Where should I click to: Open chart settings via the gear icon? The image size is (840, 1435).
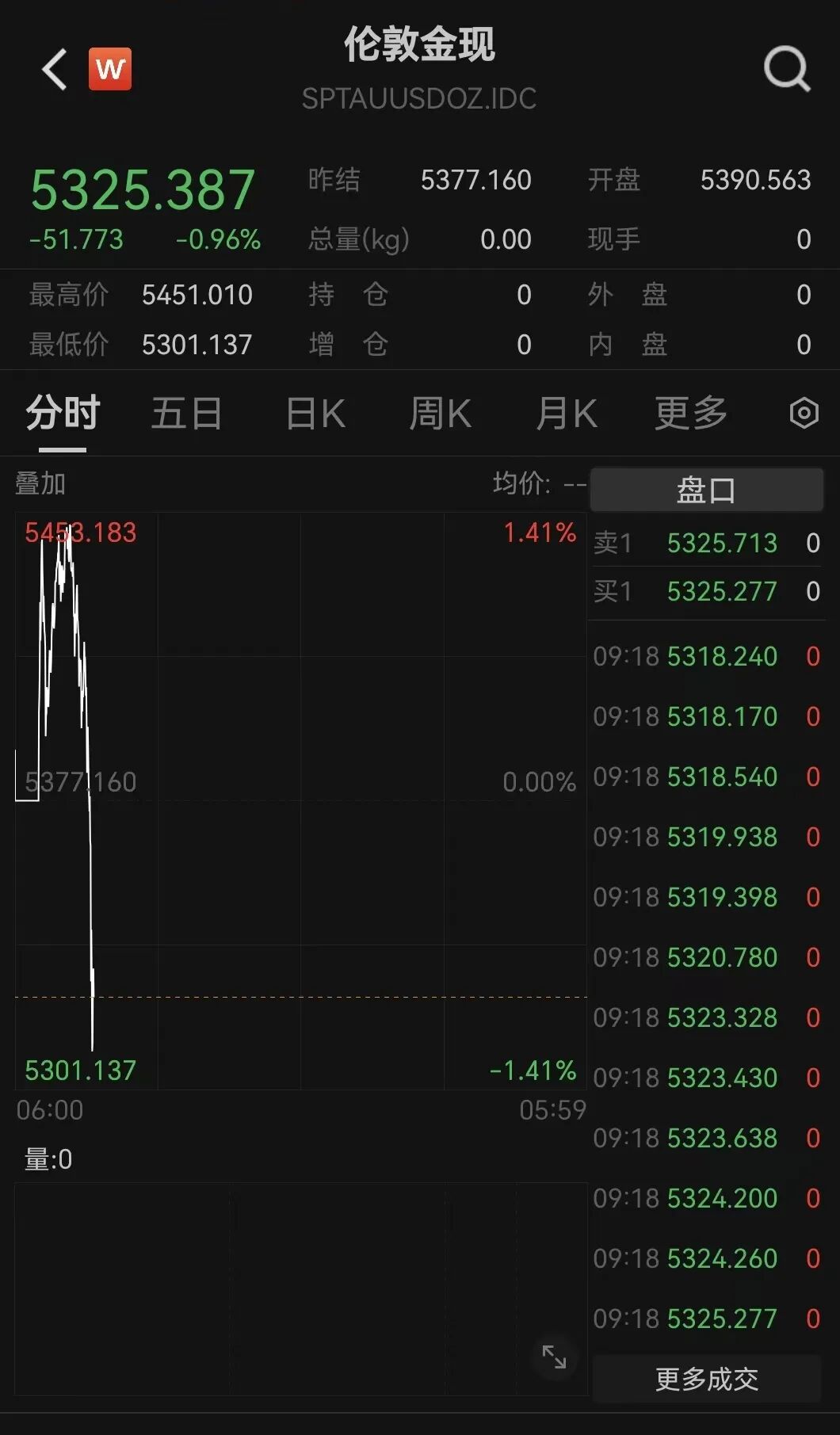[x=804, y=413]
